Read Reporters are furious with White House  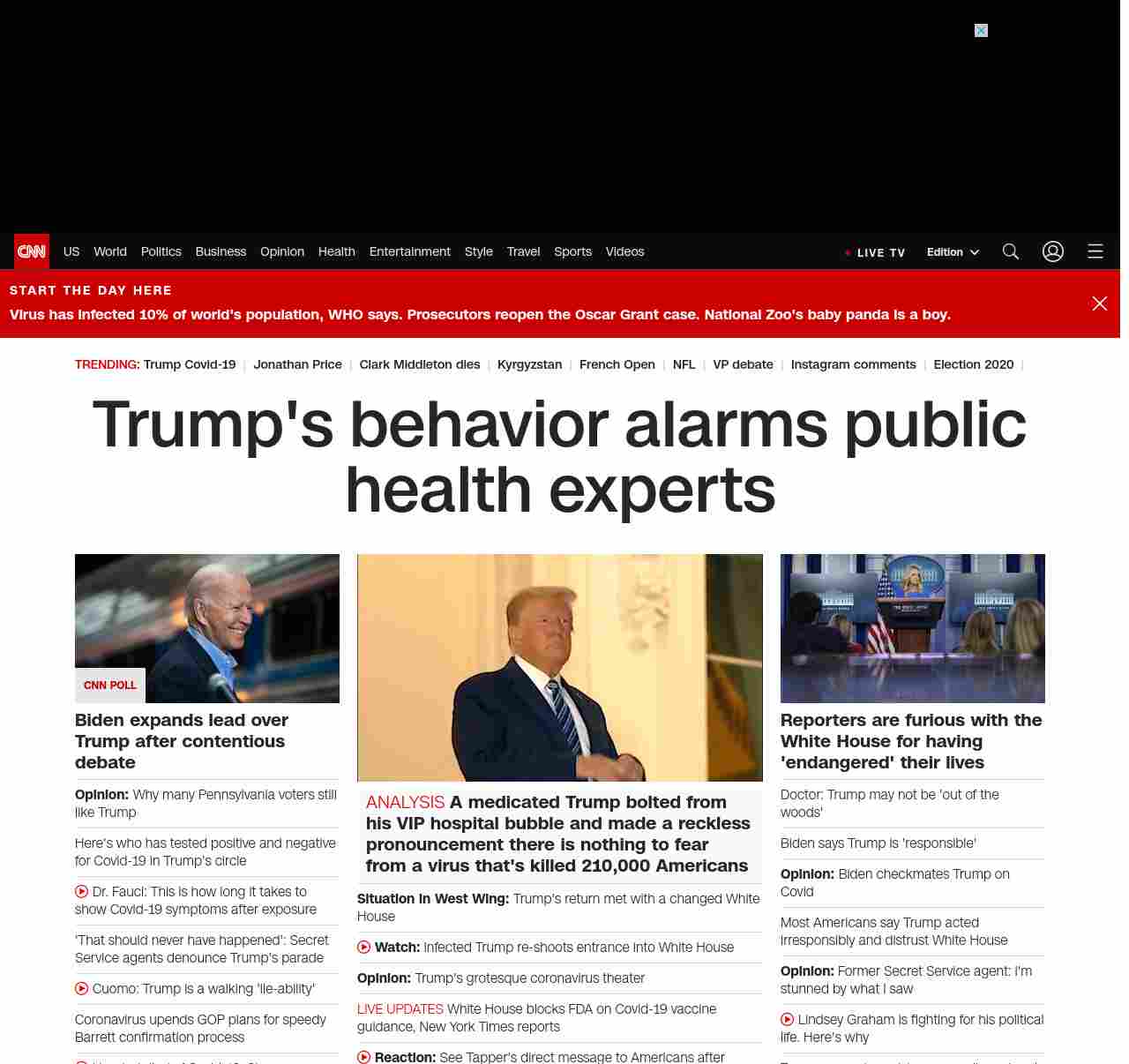911,741
